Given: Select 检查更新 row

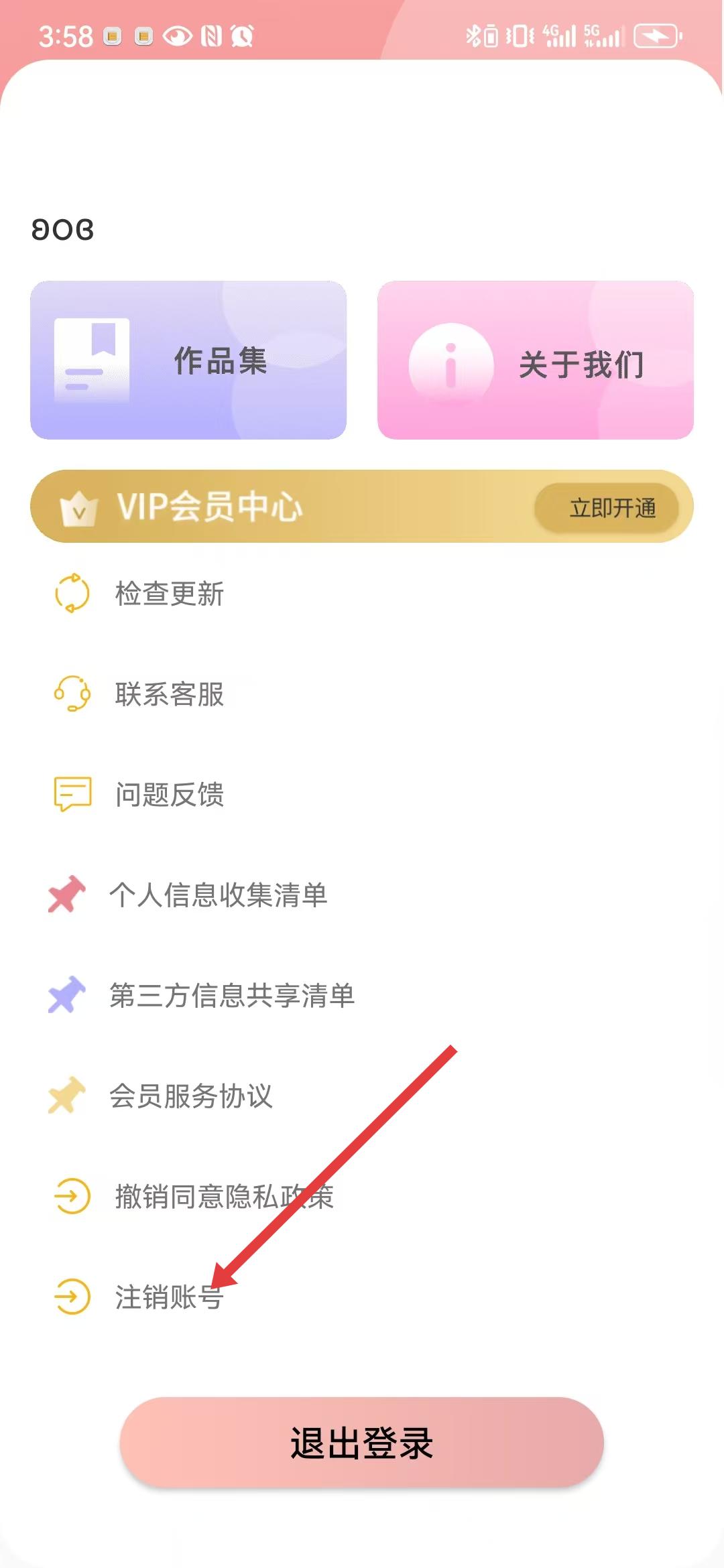Looking at the screenshot, I should pyautogui.click(x=170, y=594).
